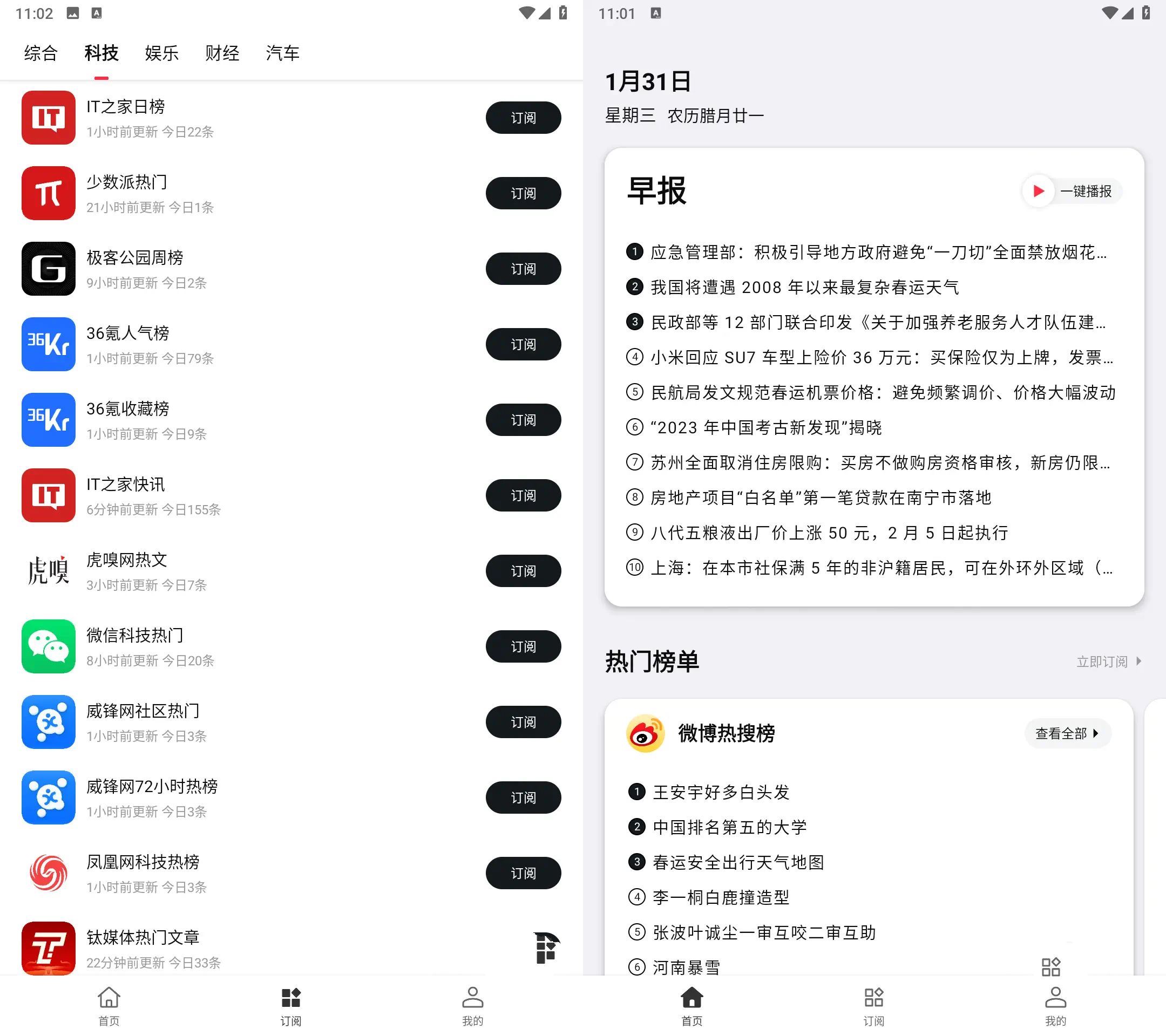Screen dimensions: 1166x1036
Task: Open the 立即订阅 link beside 热门榜单
Action: coord(1107,662)
